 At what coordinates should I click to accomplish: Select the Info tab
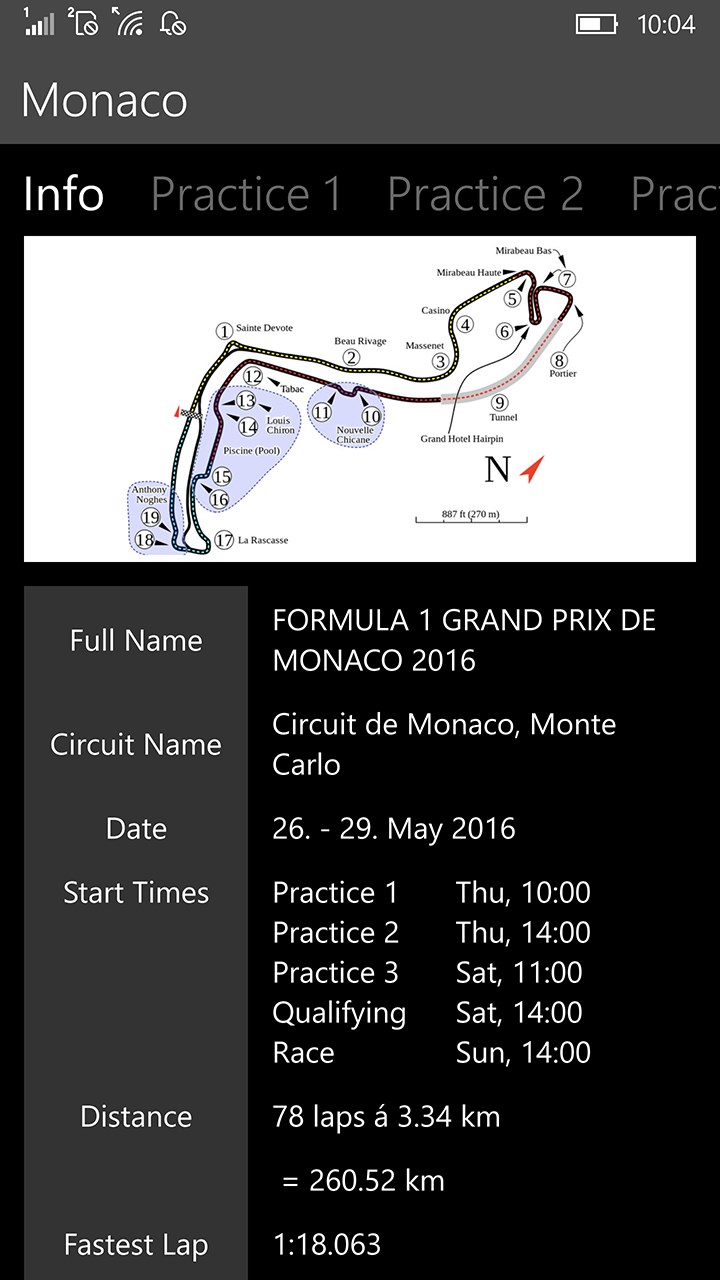63,194
